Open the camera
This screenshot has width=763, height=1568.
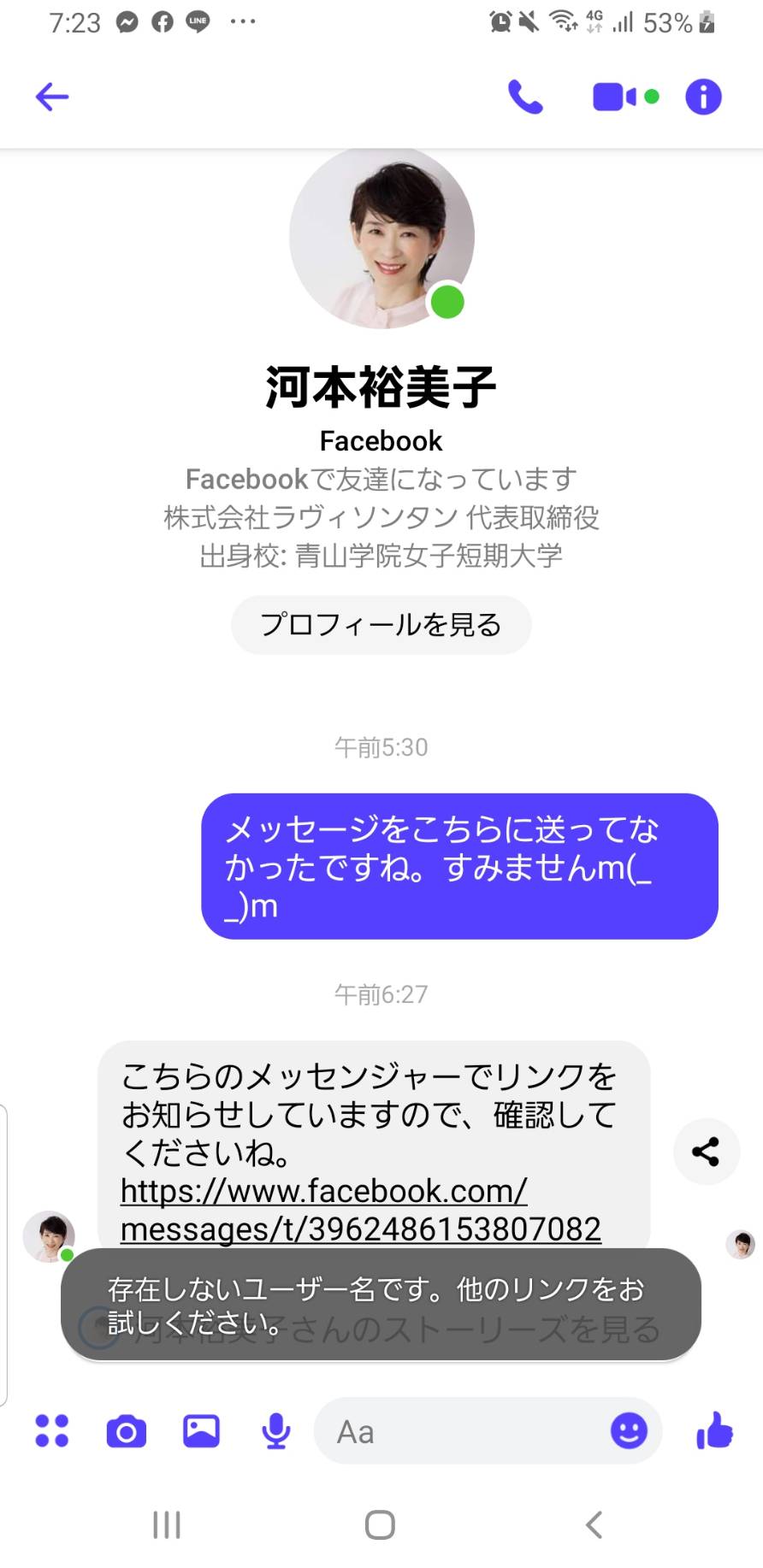pos(127,1431)
